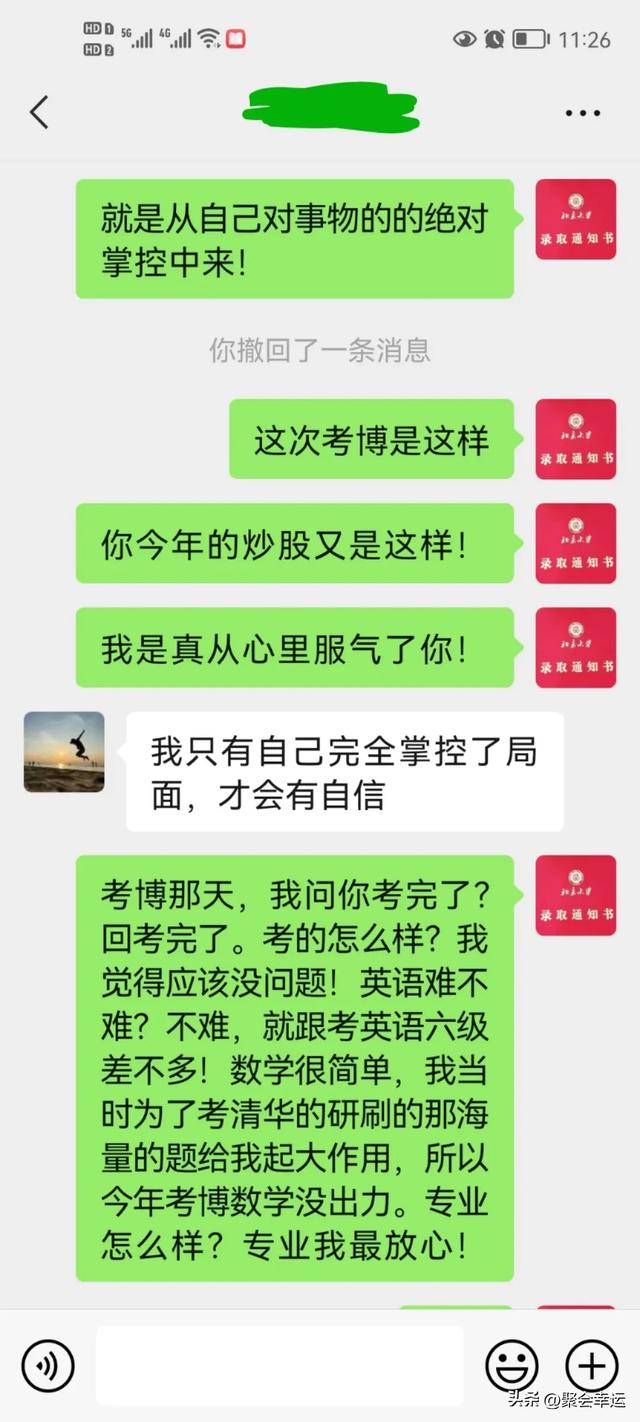Open the emoji sticker panel
This screenshot has width=640, height=1422.
[512, 1366]
